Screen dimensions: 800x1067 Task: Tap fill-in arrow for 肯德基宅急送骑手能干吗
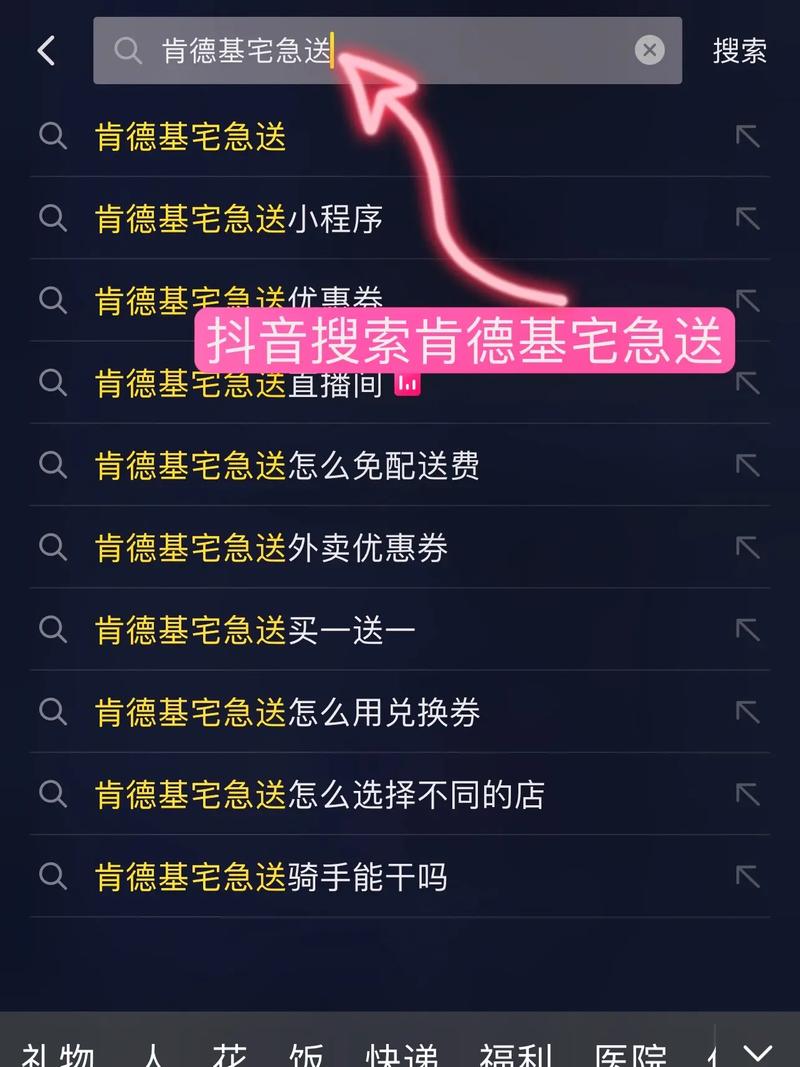click(x=746, y=877)
